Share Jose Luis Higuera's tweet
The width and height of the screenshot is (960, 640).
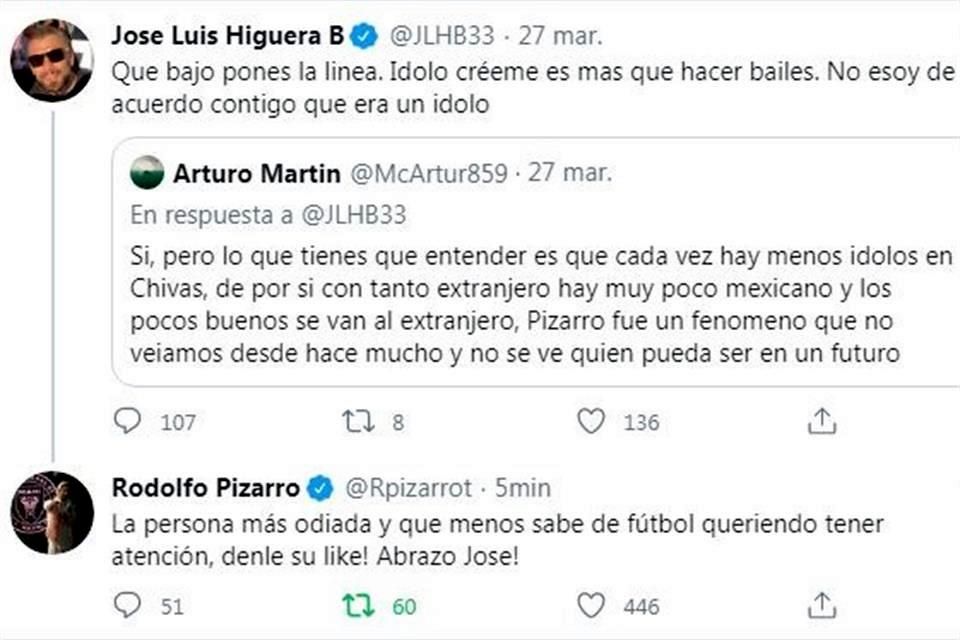coord(821,421)
